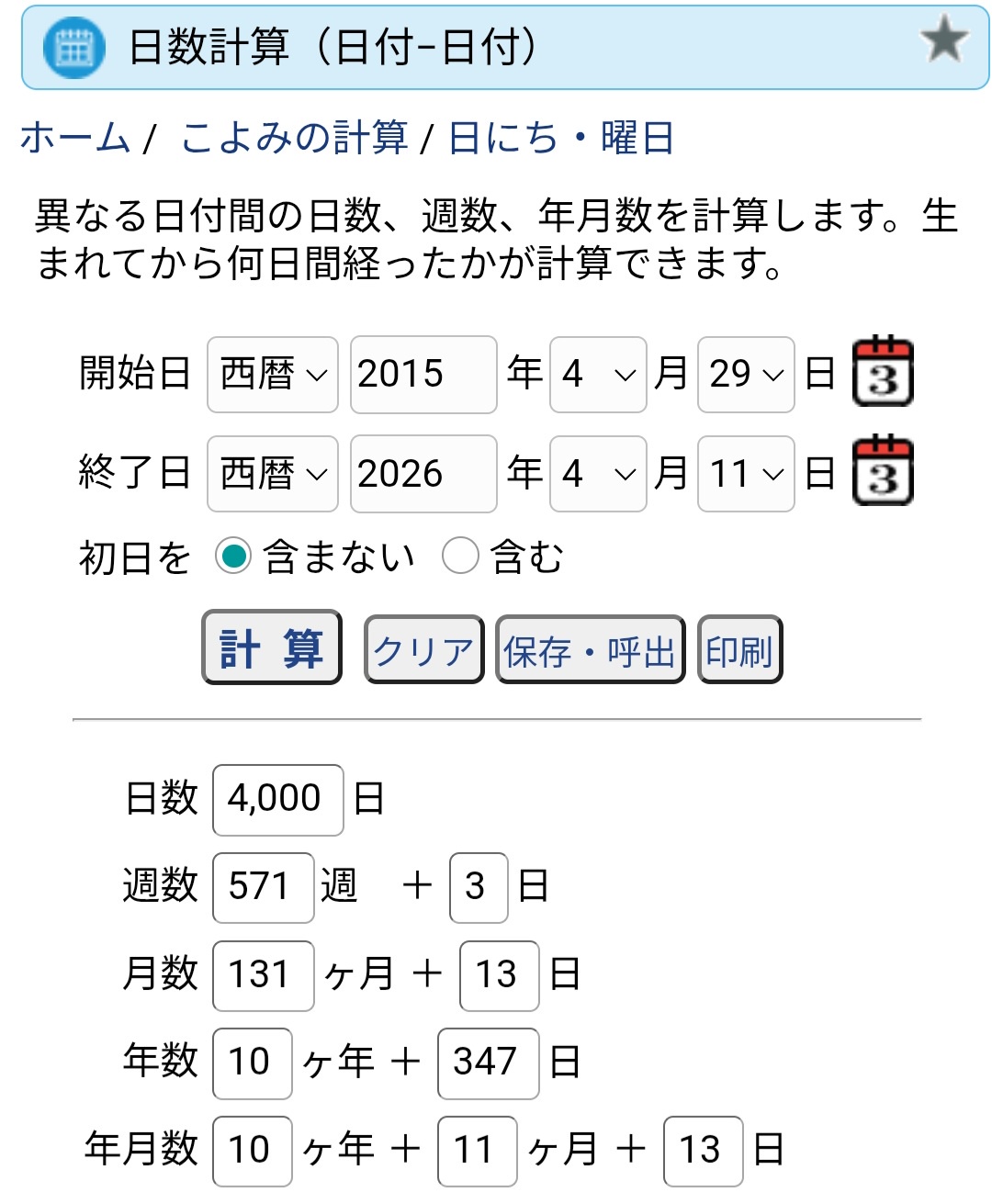The width and height of the screenshot is (992, 1204).
Task: Open the start date calendar picker
Action: 883,372
